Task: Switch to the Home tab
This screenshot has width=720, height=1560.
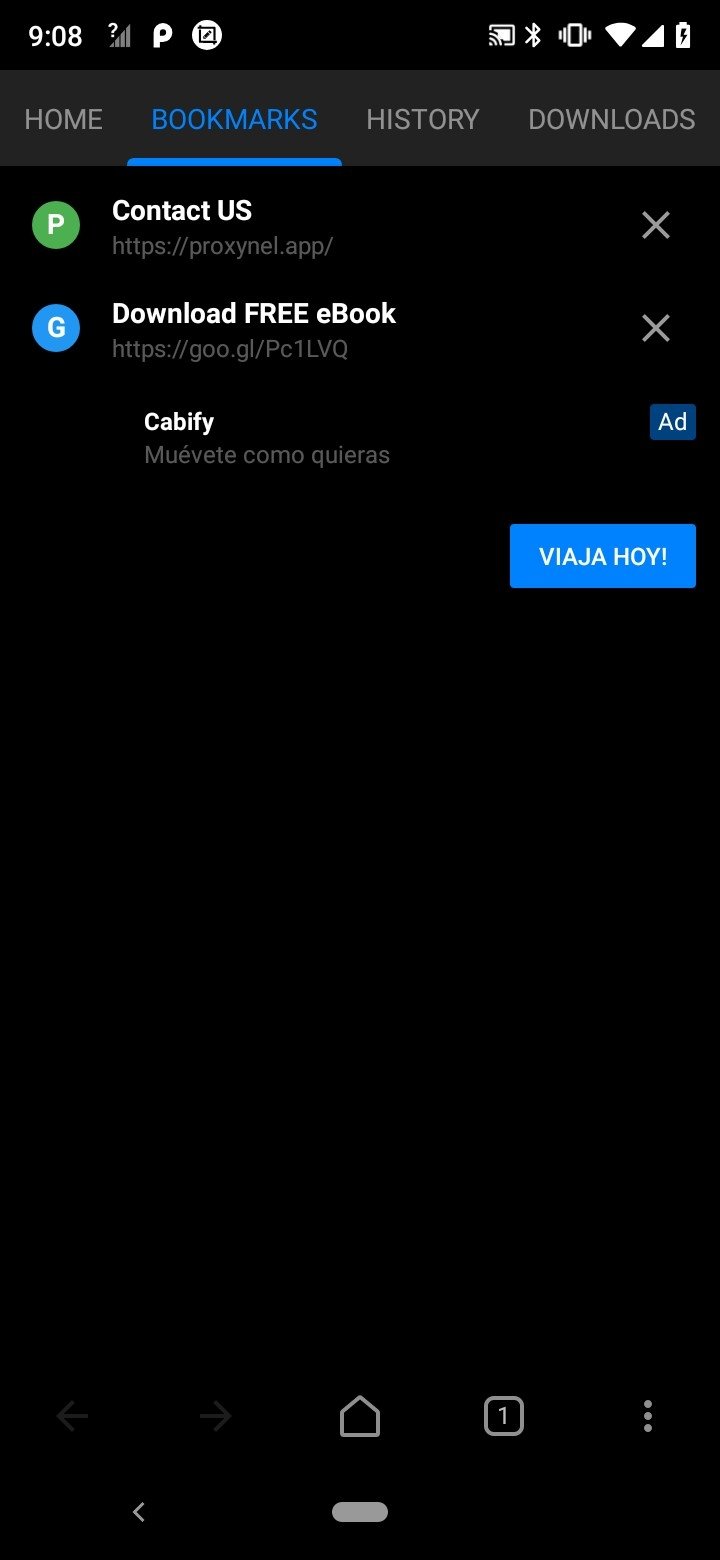Action: point(63,119)
